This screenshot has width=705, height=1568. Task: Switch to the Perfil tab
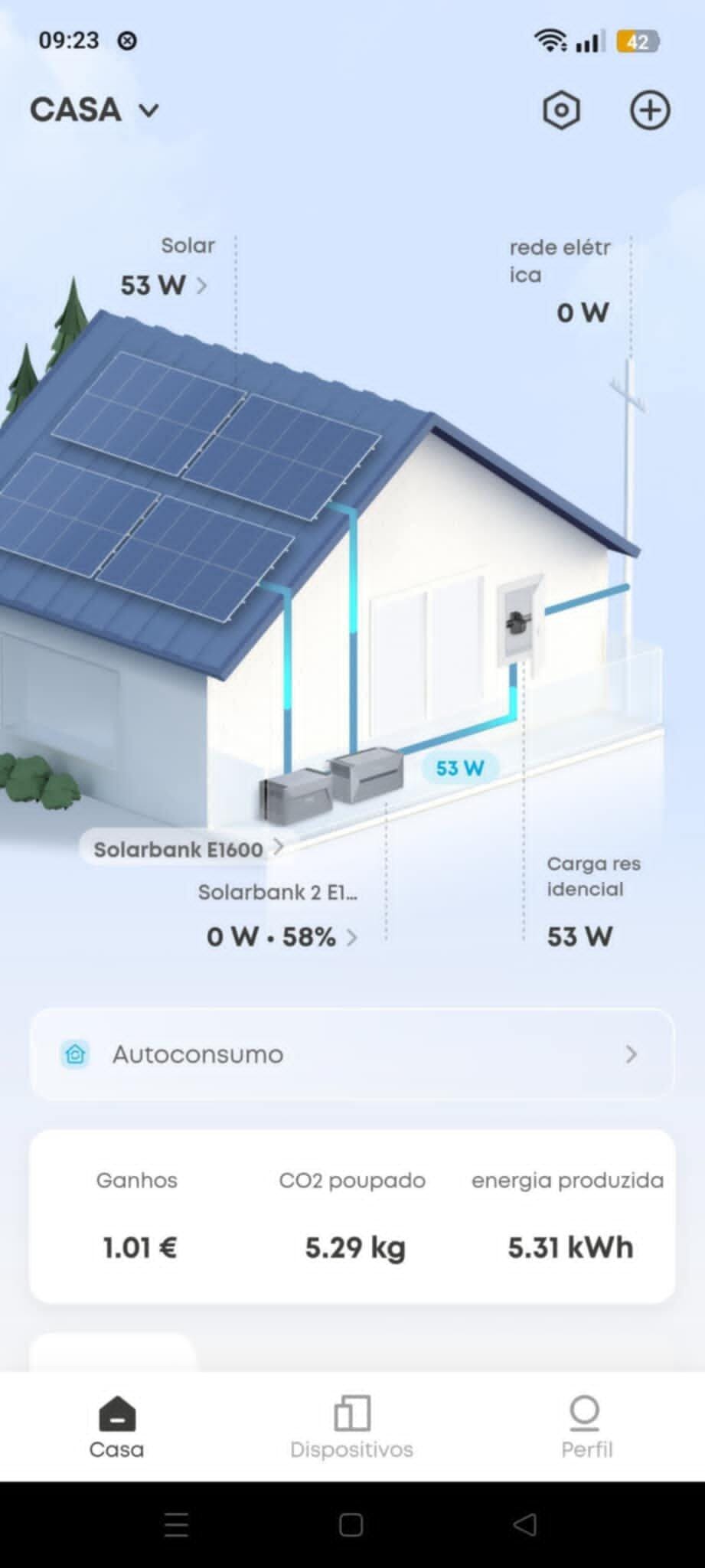pos(586,1427)
